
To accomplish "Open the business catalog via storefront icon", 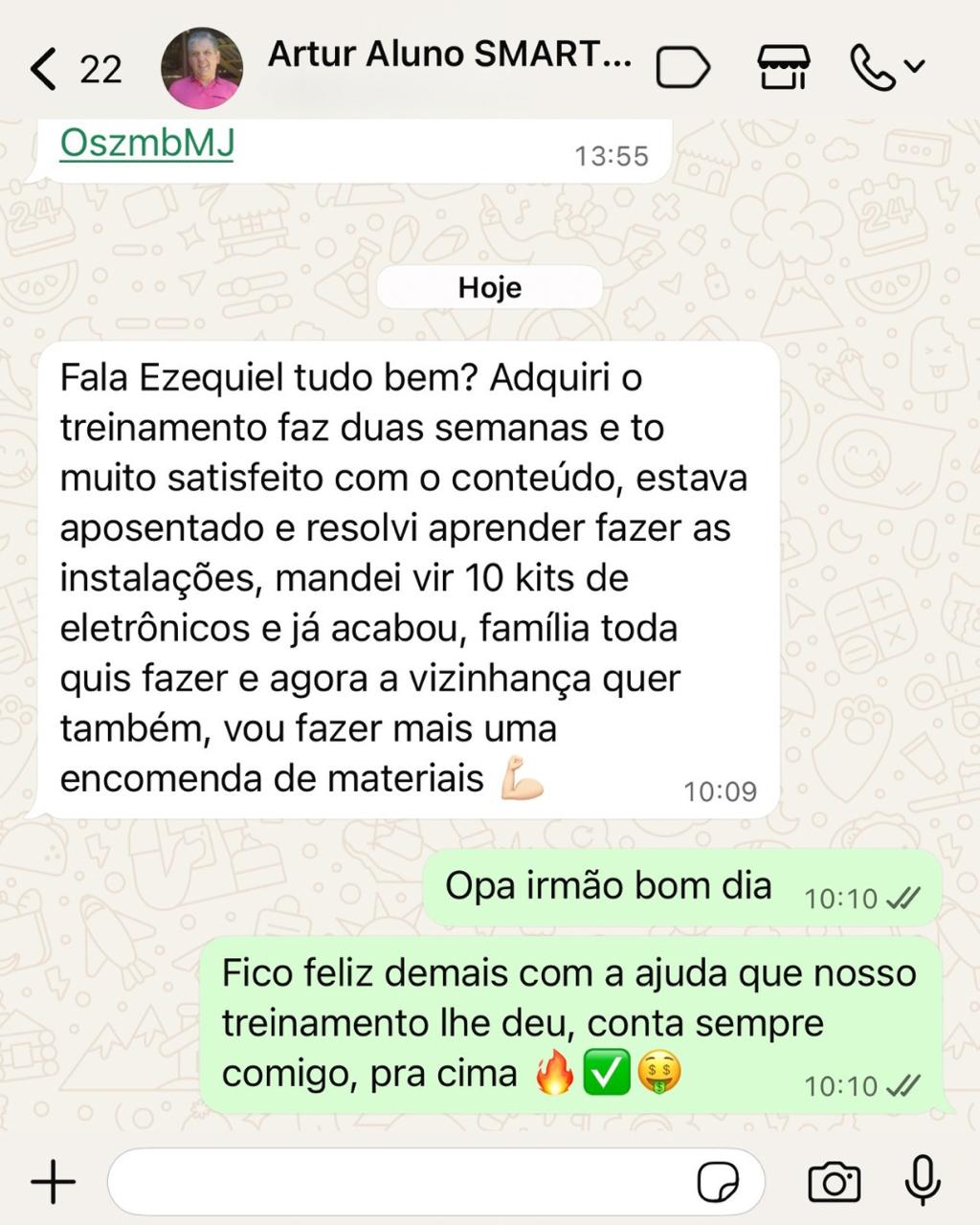I will [785, 65].
